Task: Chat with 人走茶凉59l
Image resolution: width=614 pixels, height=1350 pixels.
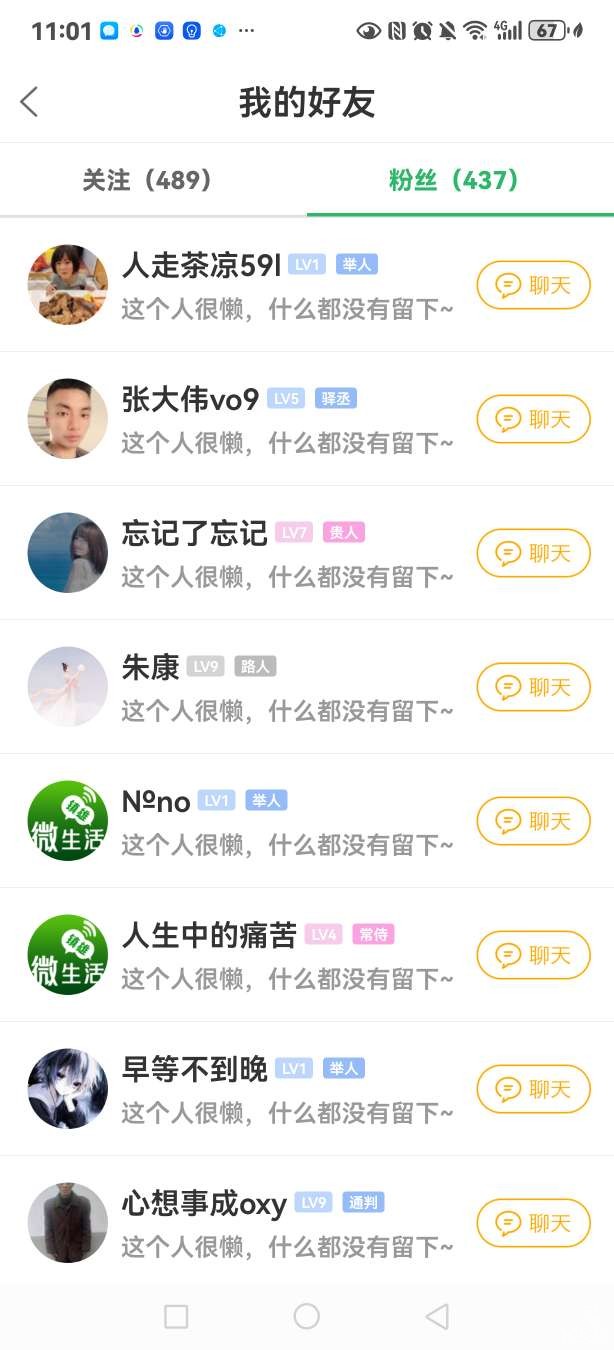Action: (533, 286)
